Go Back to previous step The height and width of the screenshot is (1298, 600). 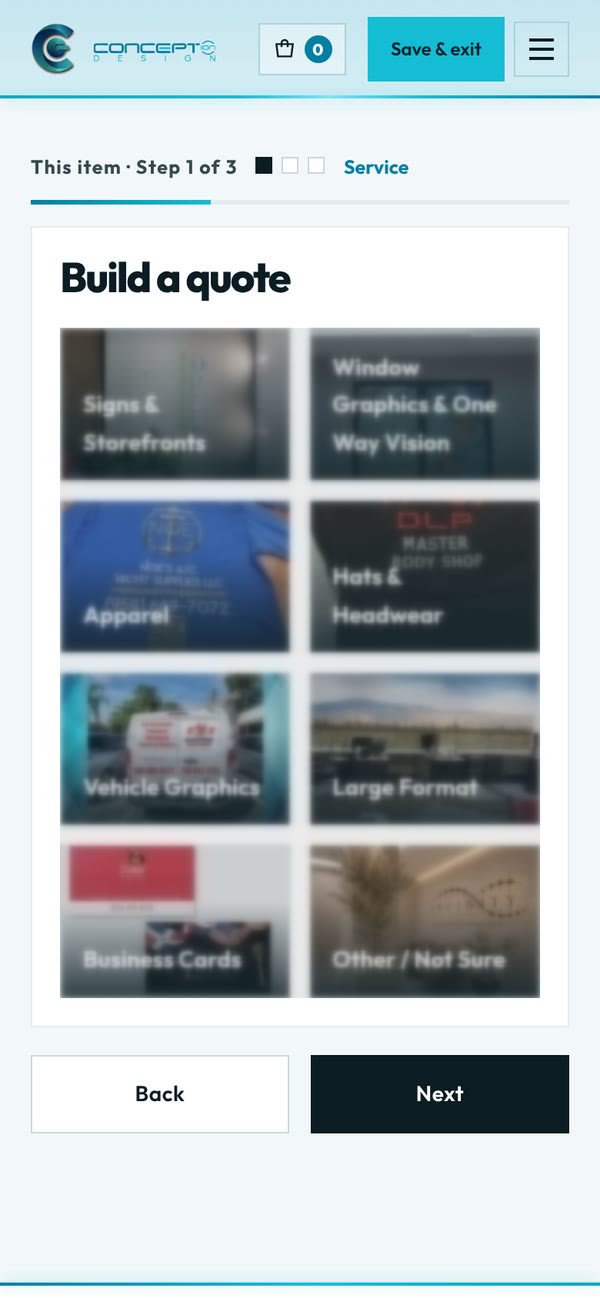160,1094
